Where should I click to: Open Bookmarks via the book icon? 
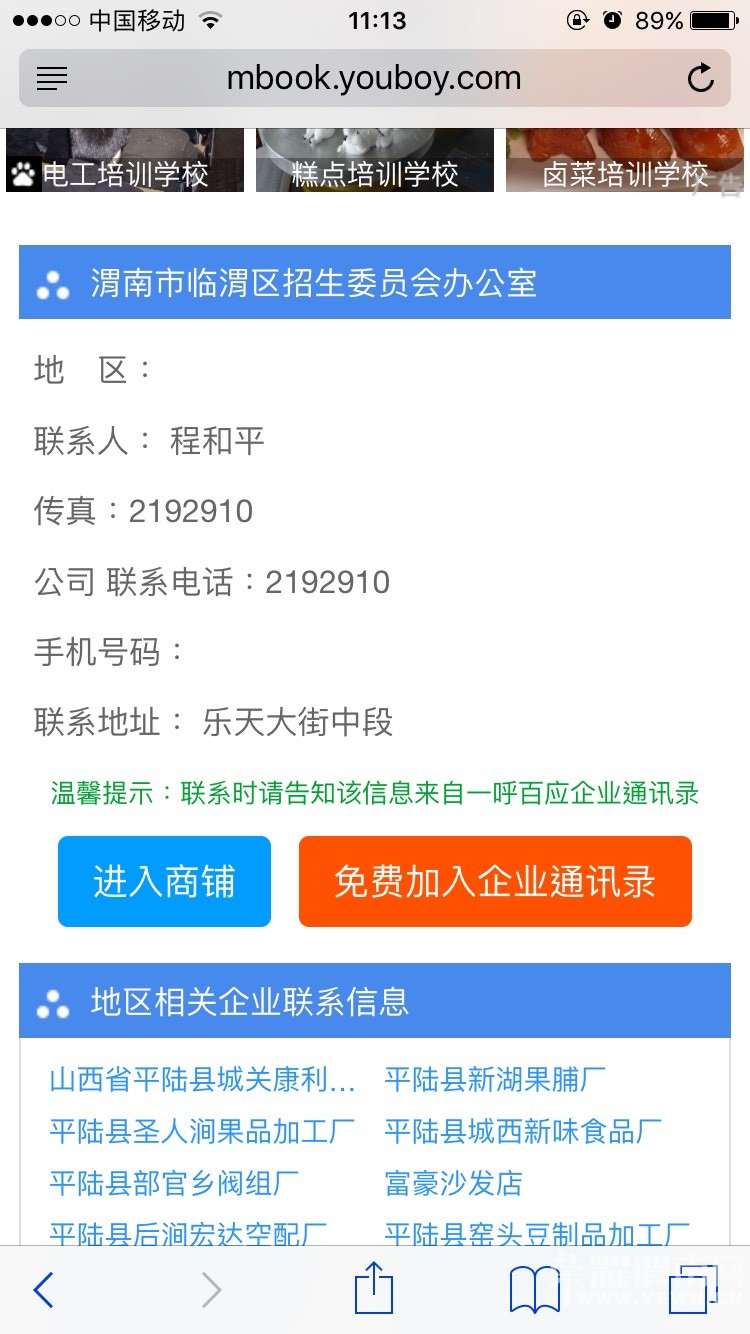coord(533,1289)
